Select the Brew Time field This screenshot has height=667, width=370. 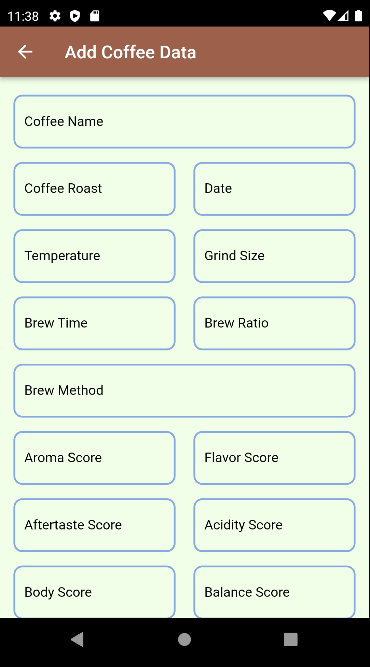point(94,323)
